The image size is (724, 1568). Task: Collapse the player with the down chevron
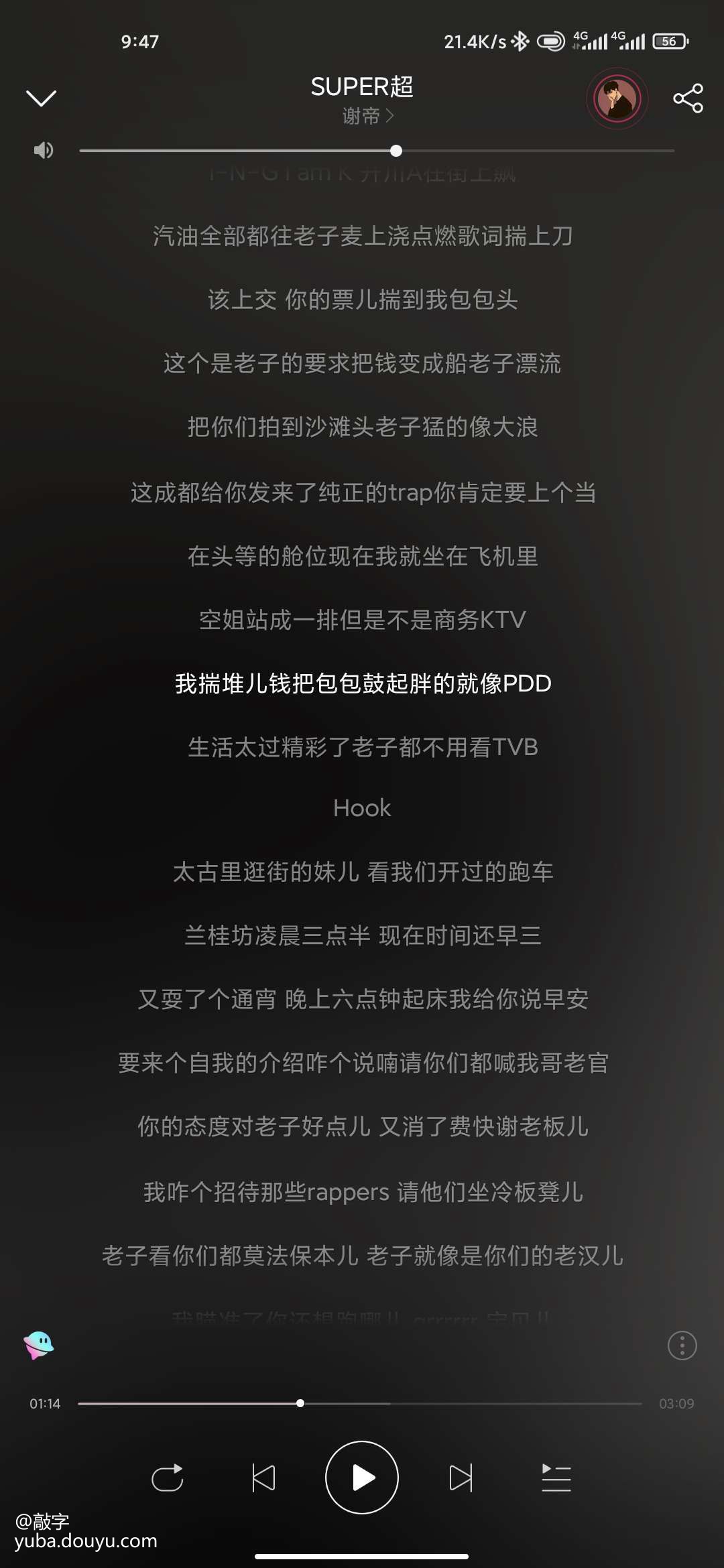[x=41, y=99]
